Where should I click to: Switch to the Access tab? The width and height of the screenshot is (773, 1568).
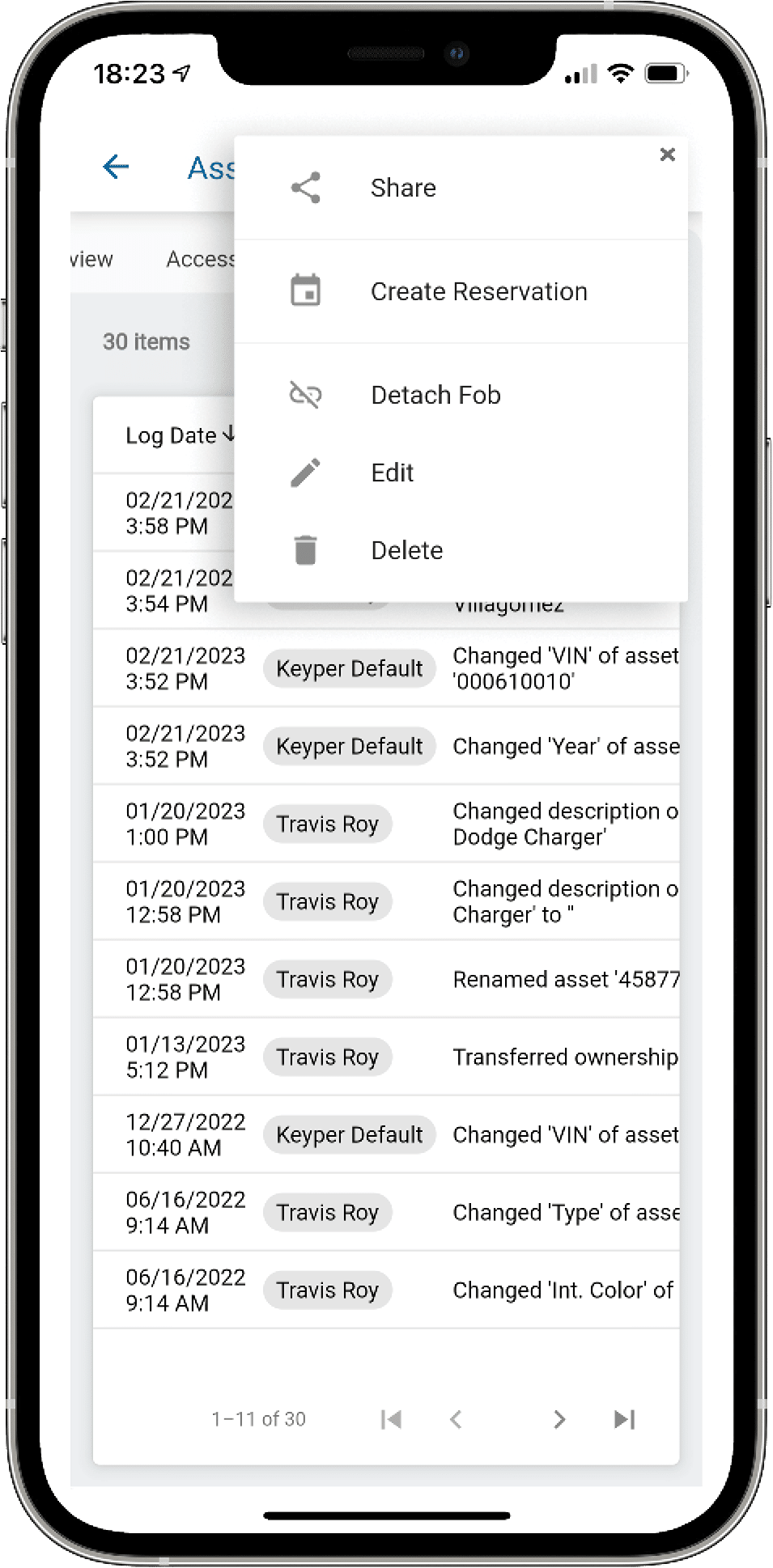pyautogui.click(x=199, y=259)
